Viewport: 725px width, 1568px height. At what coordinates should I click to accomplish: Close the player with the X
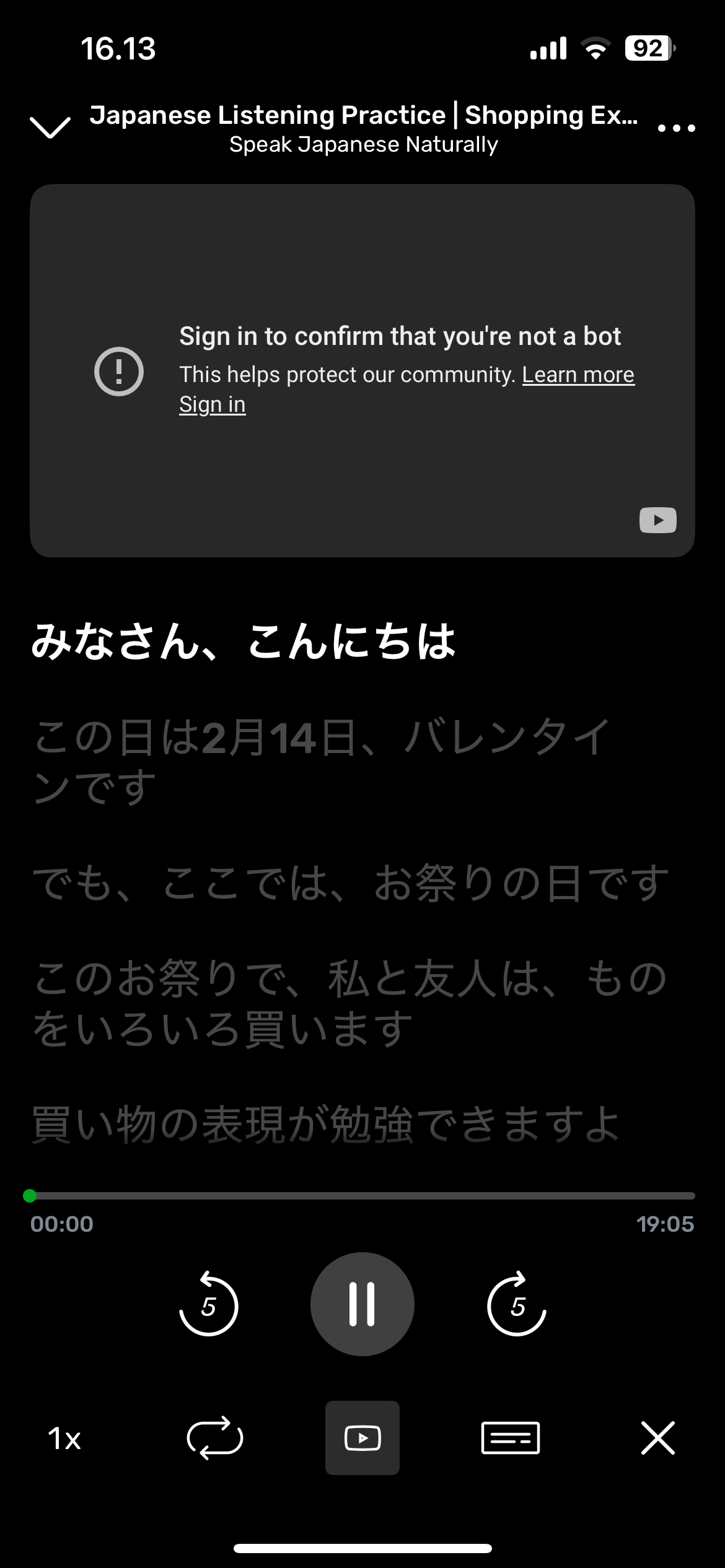[x=658, y=1438]
